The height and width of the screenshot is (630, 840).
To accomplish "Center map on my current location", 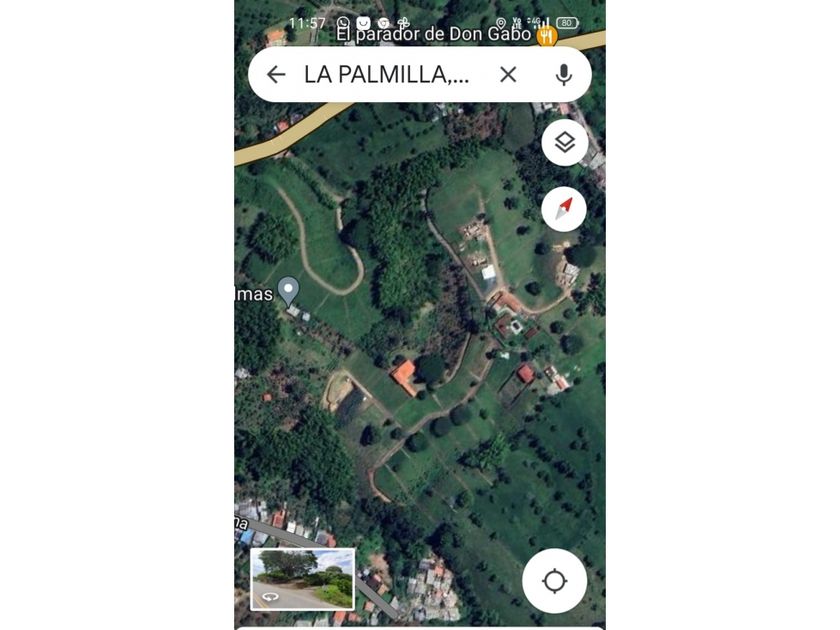I will click(554, 581).
